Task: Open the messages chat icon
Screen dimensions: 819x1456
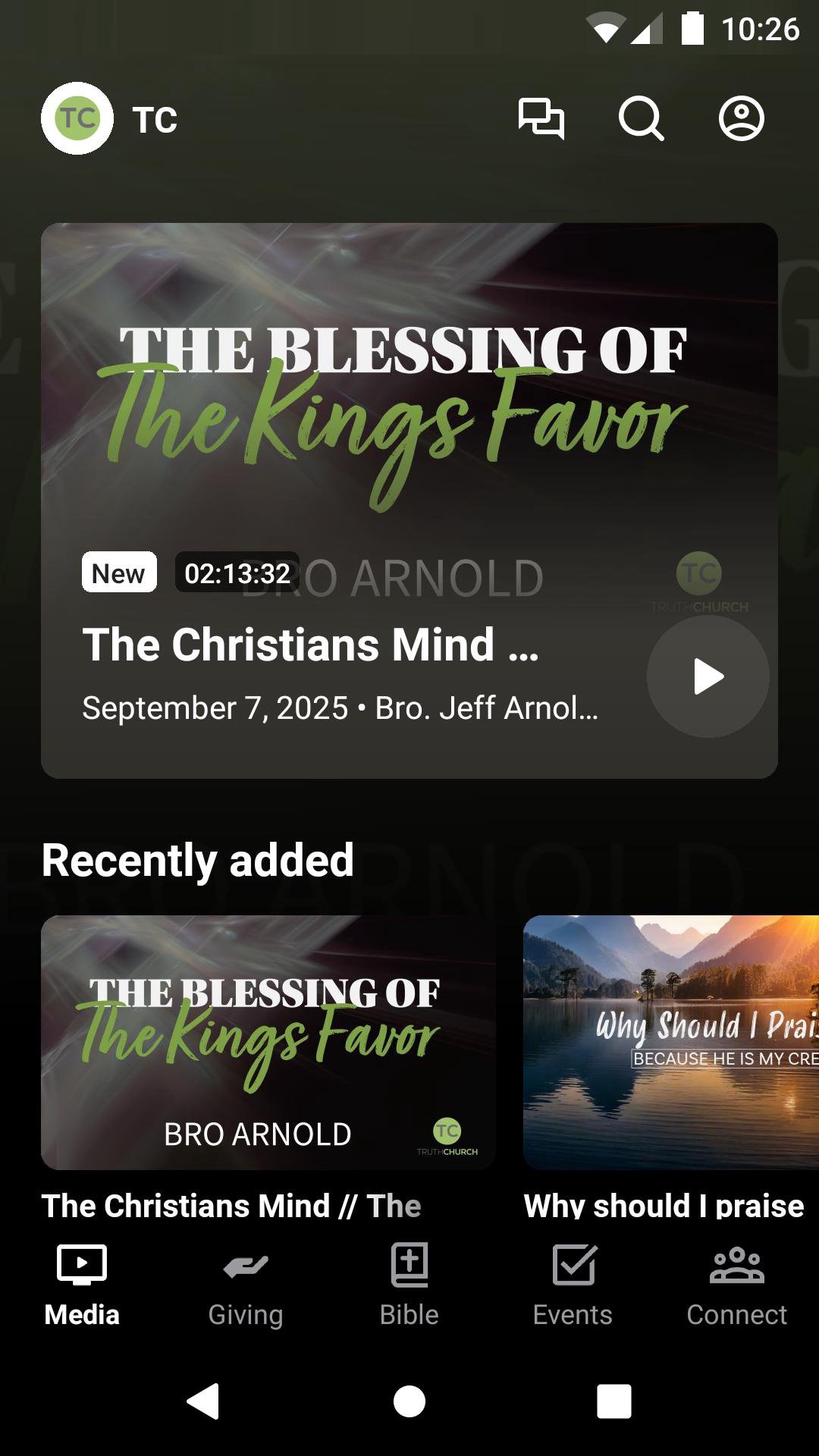Action: click(541, 118)
